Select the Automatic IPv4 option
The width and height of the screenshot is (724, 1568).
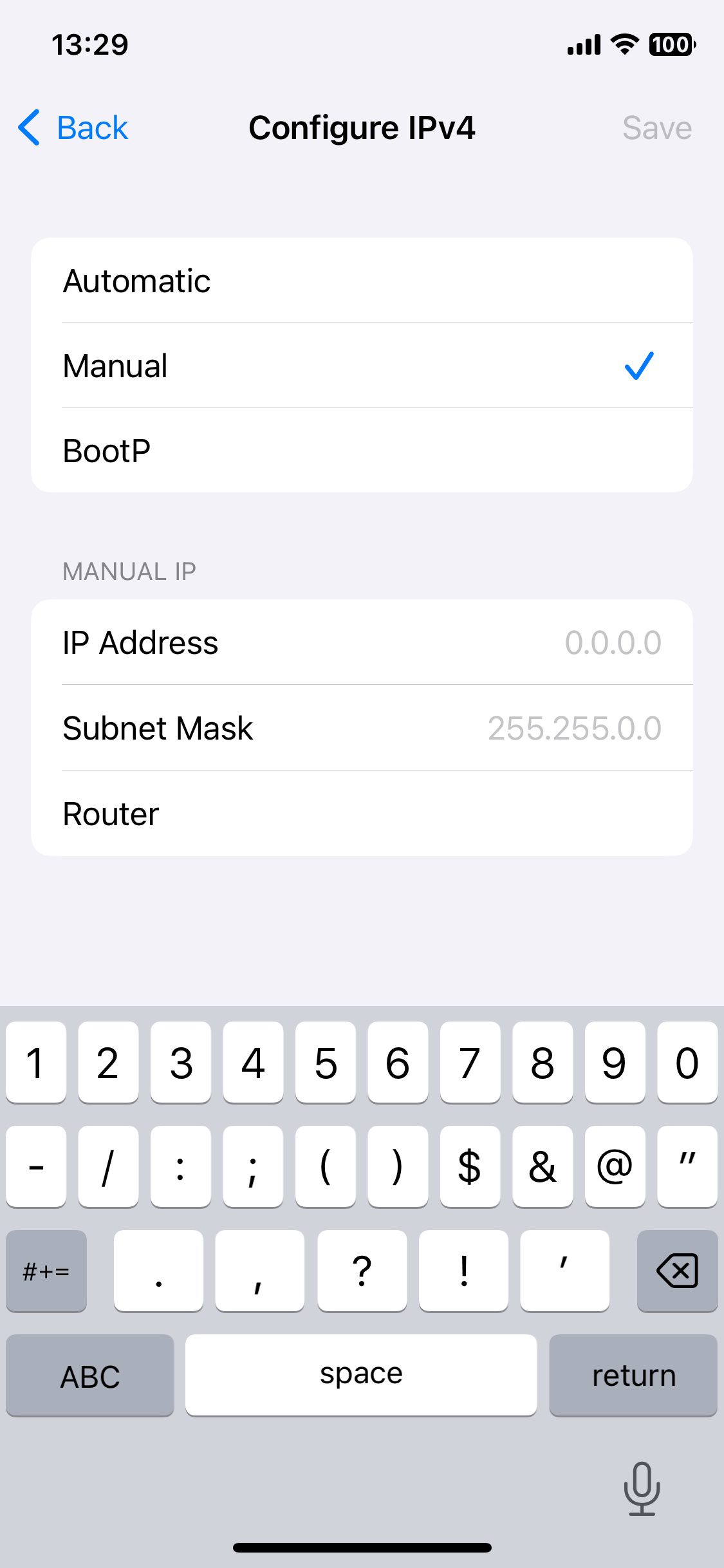(x=360, y=281)
